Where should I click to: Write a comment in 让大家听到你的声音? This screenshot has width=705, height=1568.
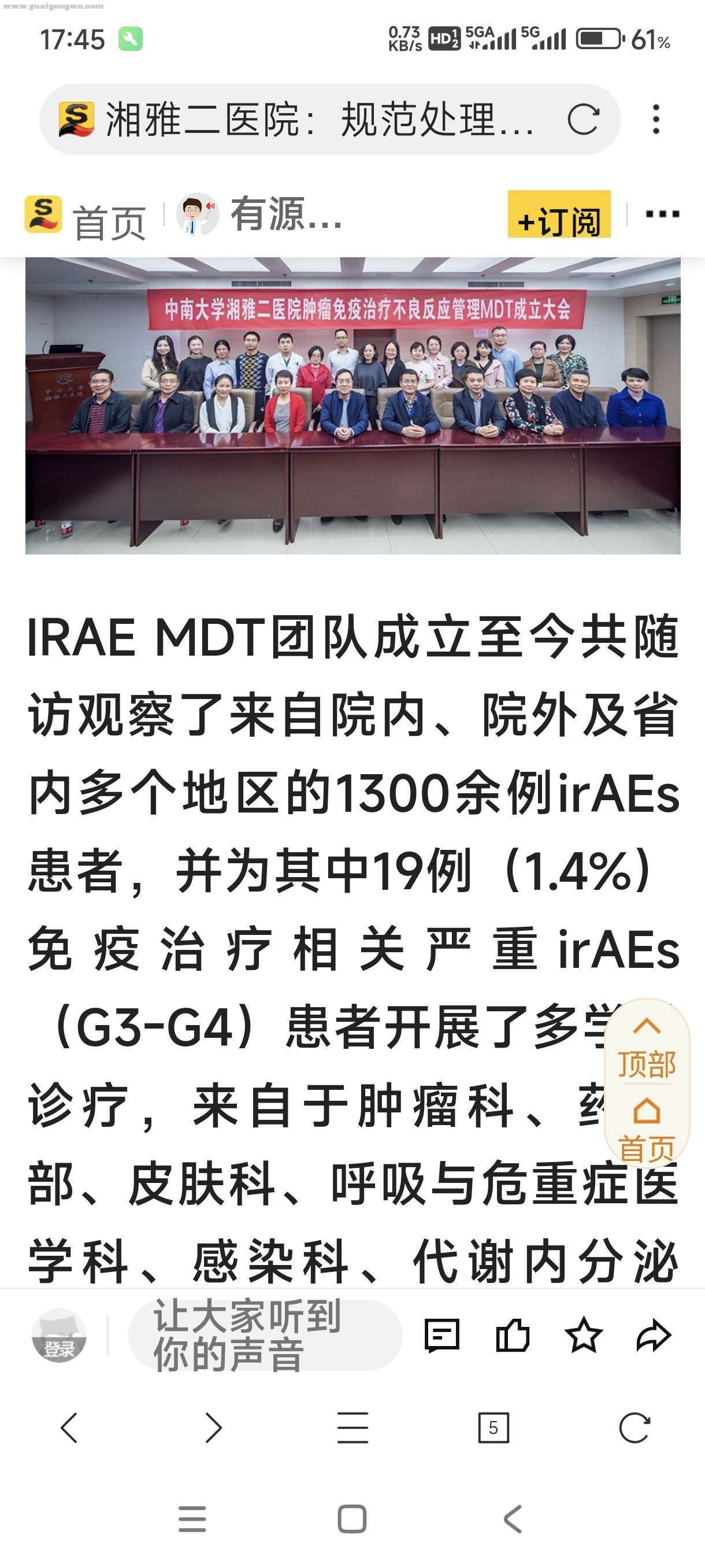click(265, 1335)
